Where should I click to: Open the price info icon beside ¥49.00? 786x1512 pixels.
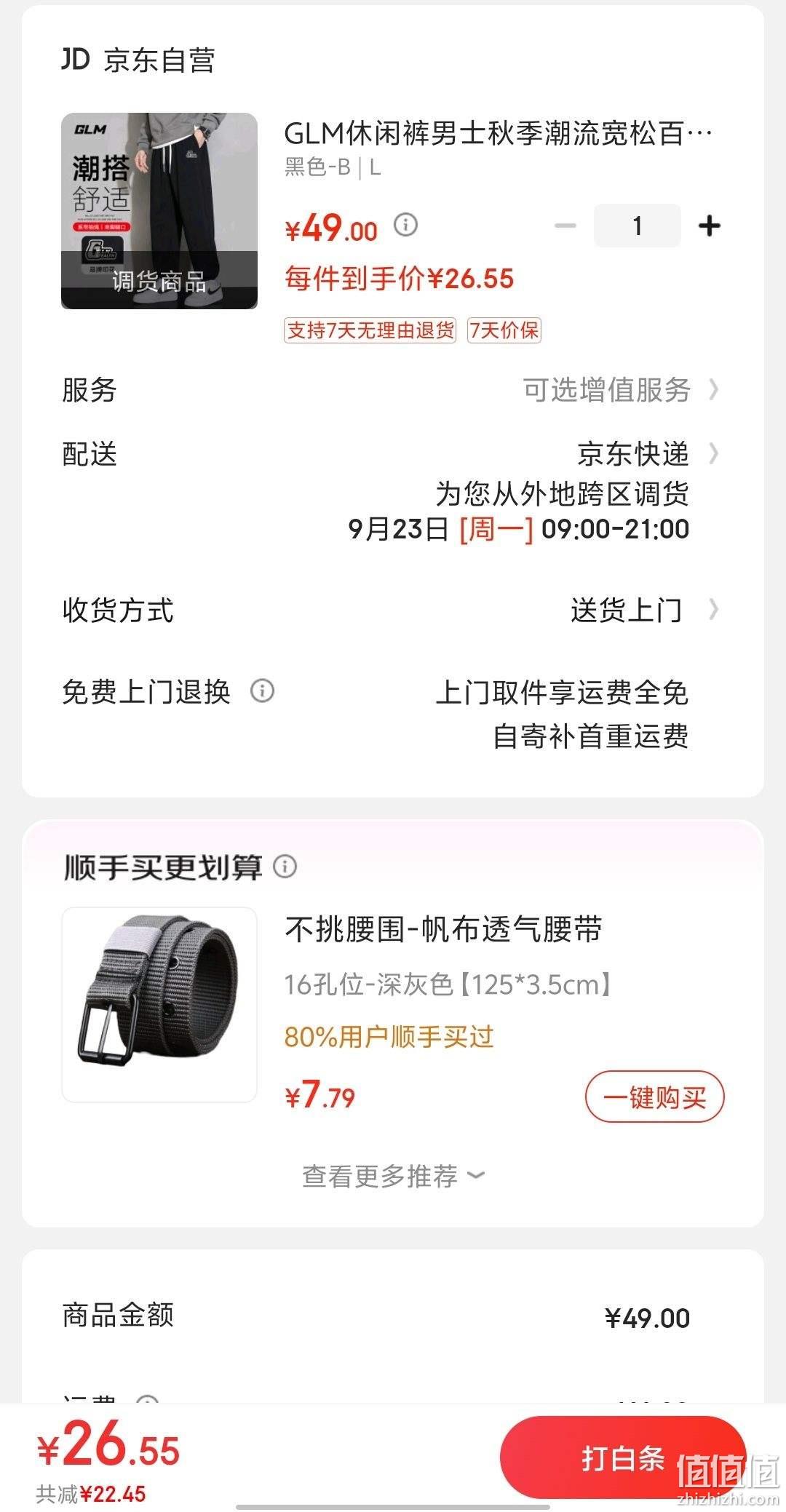click(x=406, y=224)
